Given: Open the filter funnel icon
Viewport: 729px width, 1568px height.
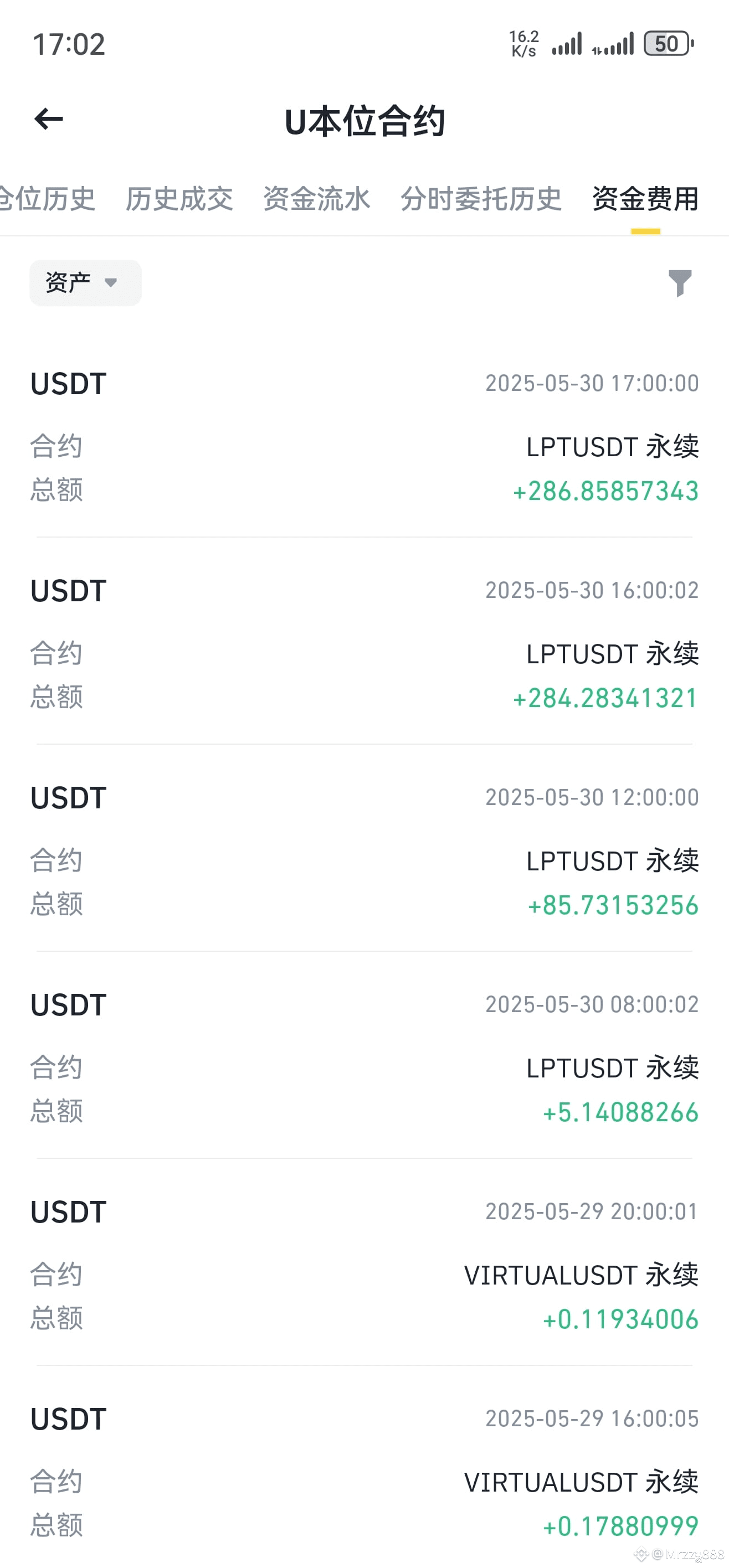Looking at the screenshot, I should coord(680,283).
